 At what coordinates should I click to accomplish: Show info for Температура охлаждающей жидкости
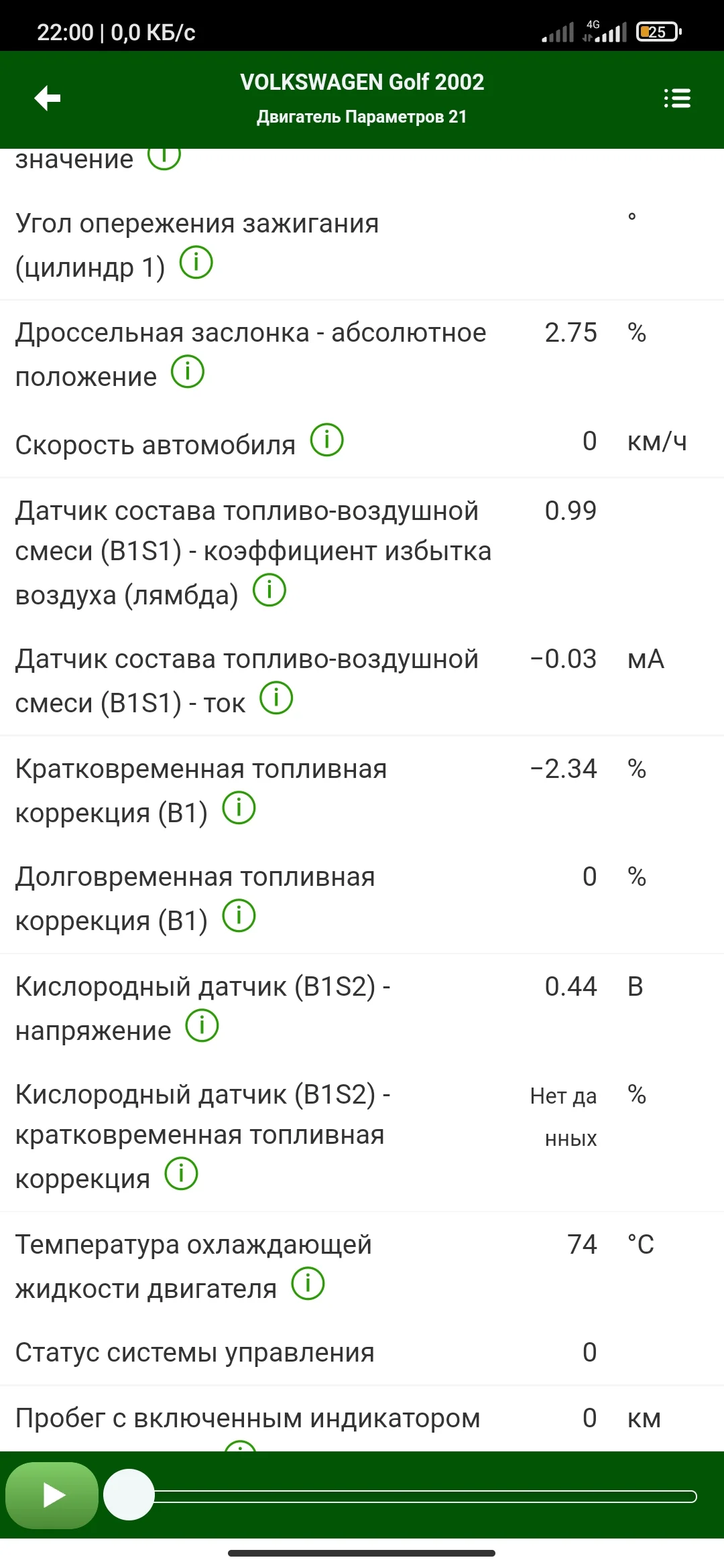pos(308,1284)
